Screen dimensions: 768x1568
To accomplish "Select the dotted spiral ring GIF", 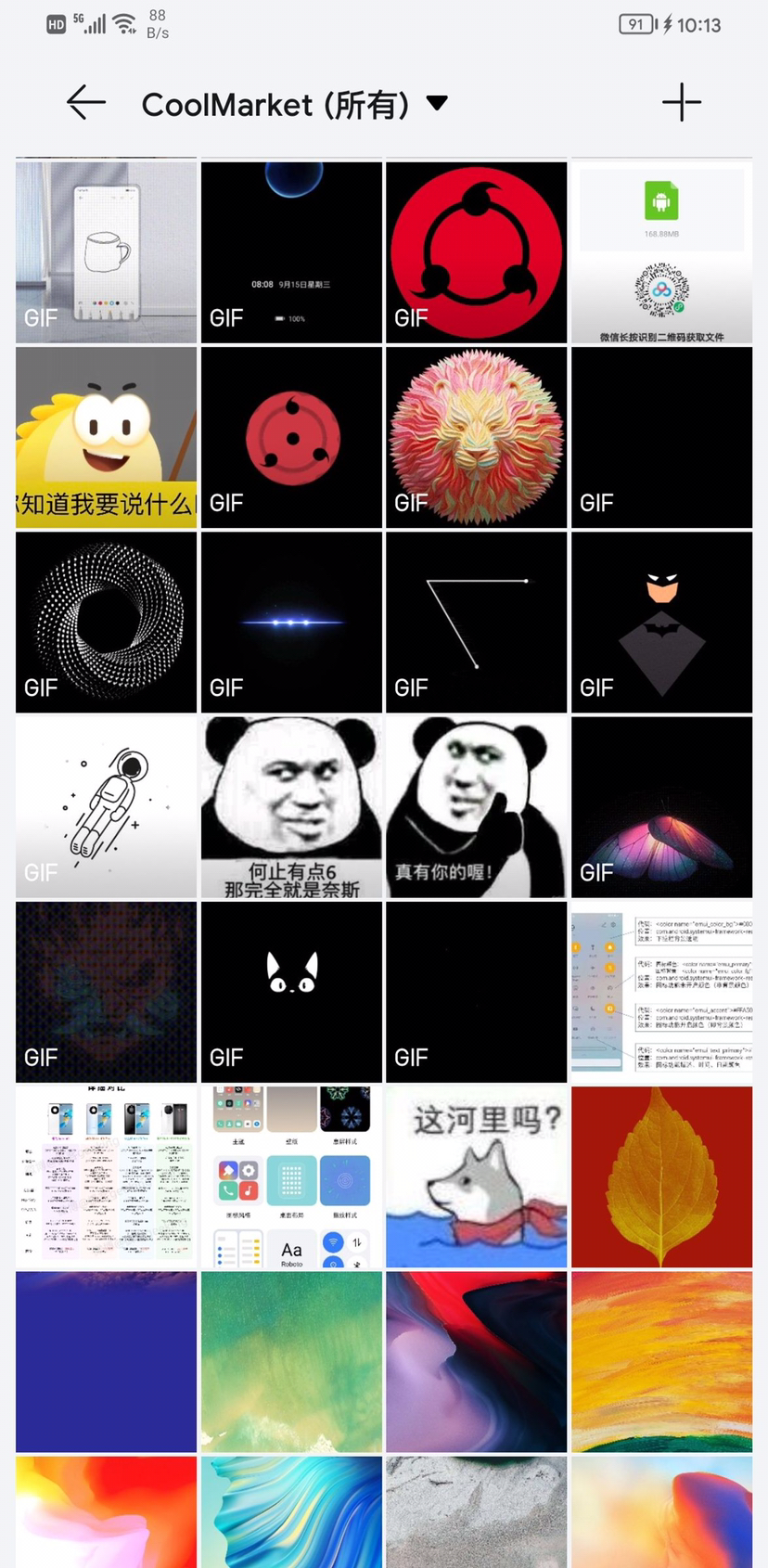I will [106, 622].
